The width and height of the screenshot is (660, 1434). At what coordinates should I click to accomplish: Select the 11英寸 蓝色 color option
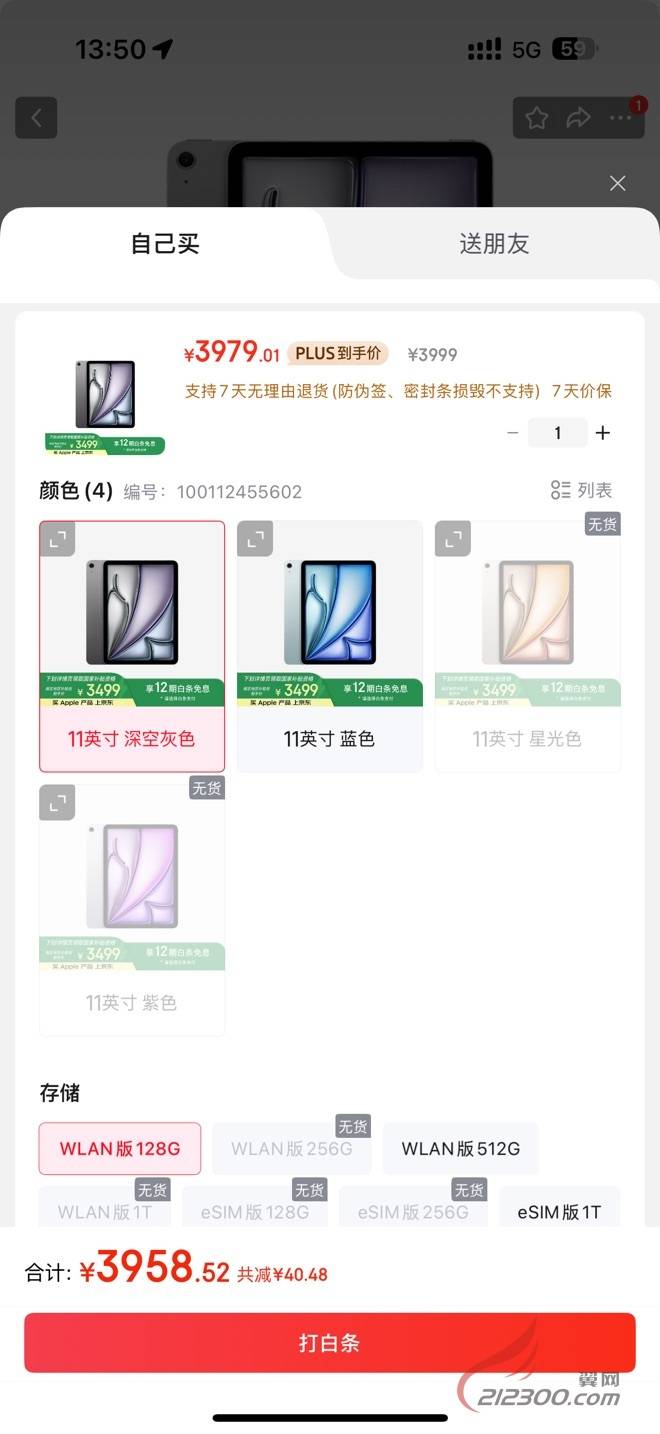coord(329,739)
